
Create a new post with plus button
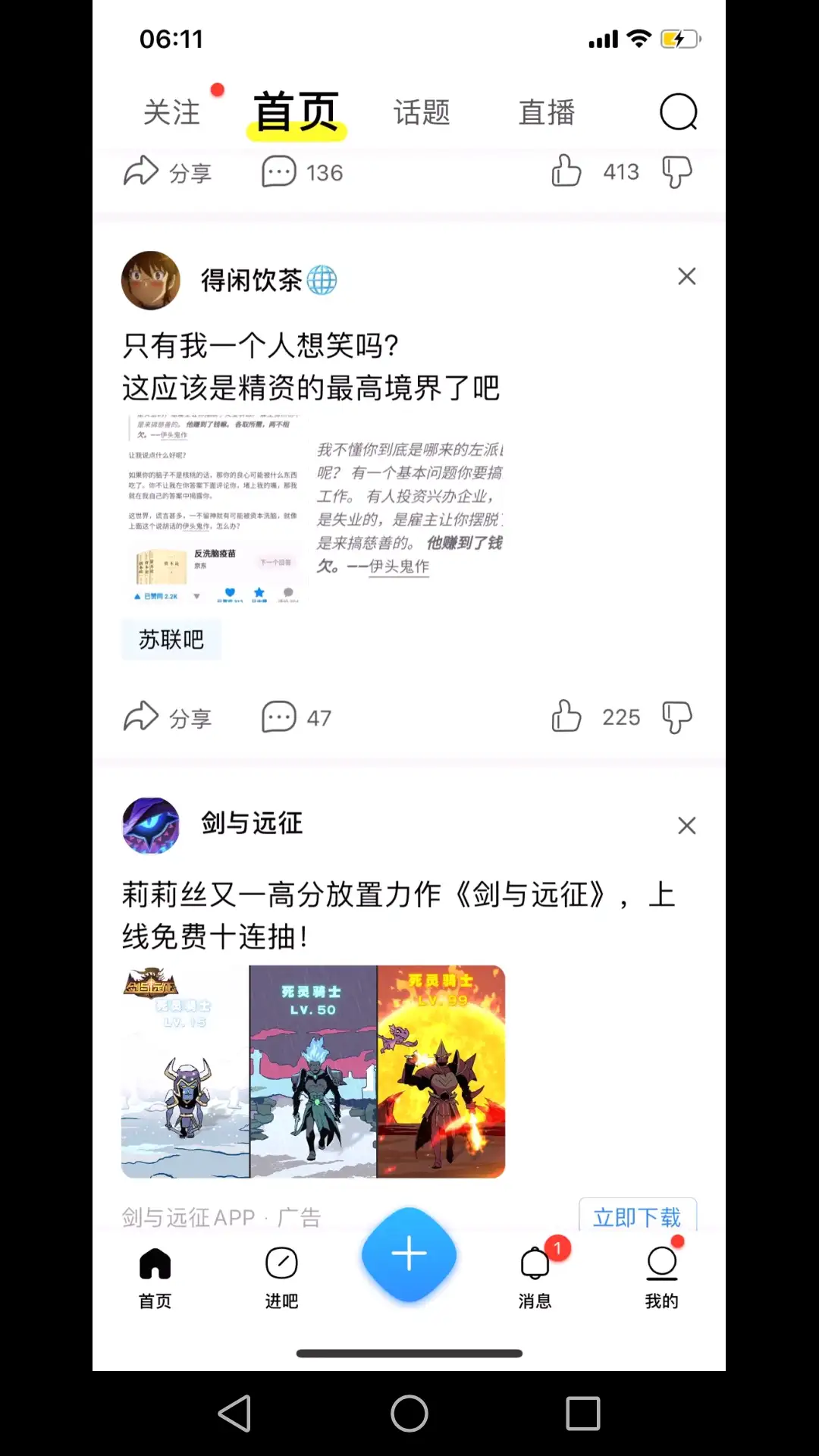tap(409, 1254)
